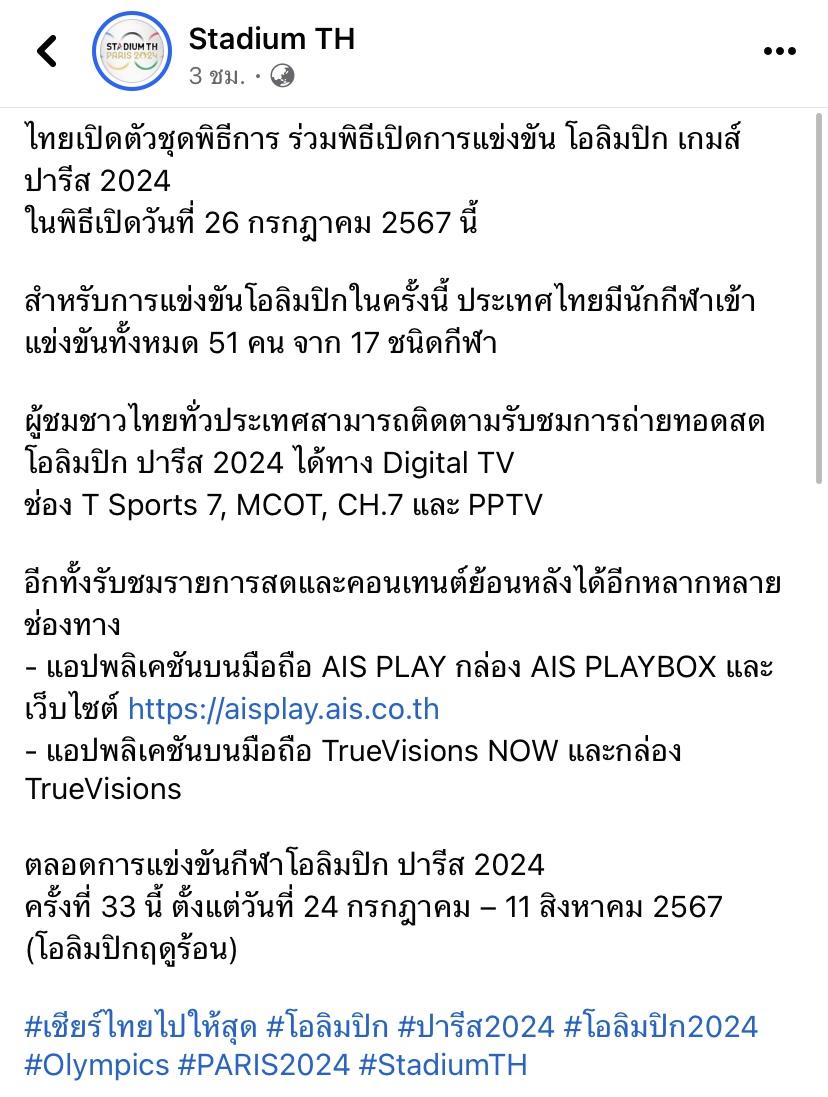
Task: Open the three-dot post options menu
Action: point(780,52)
